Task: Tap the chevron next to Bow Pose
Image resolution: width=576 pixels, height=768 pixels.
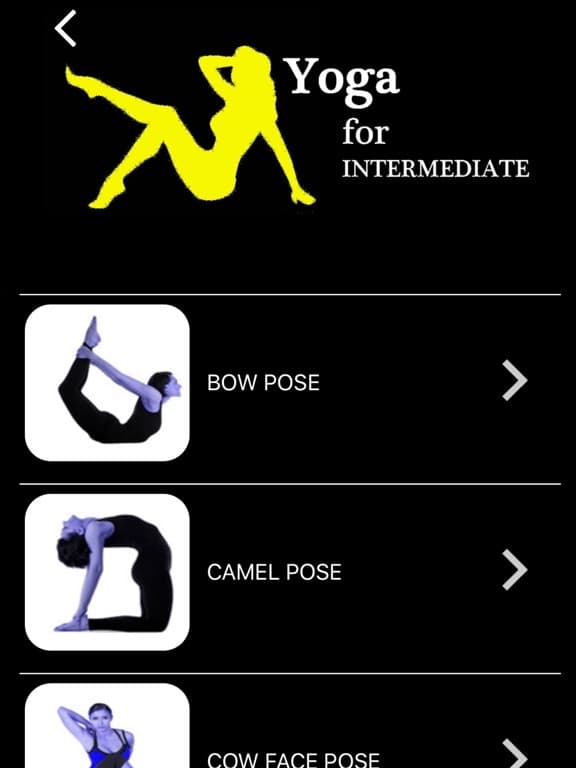Action: (x=515, y=381)
